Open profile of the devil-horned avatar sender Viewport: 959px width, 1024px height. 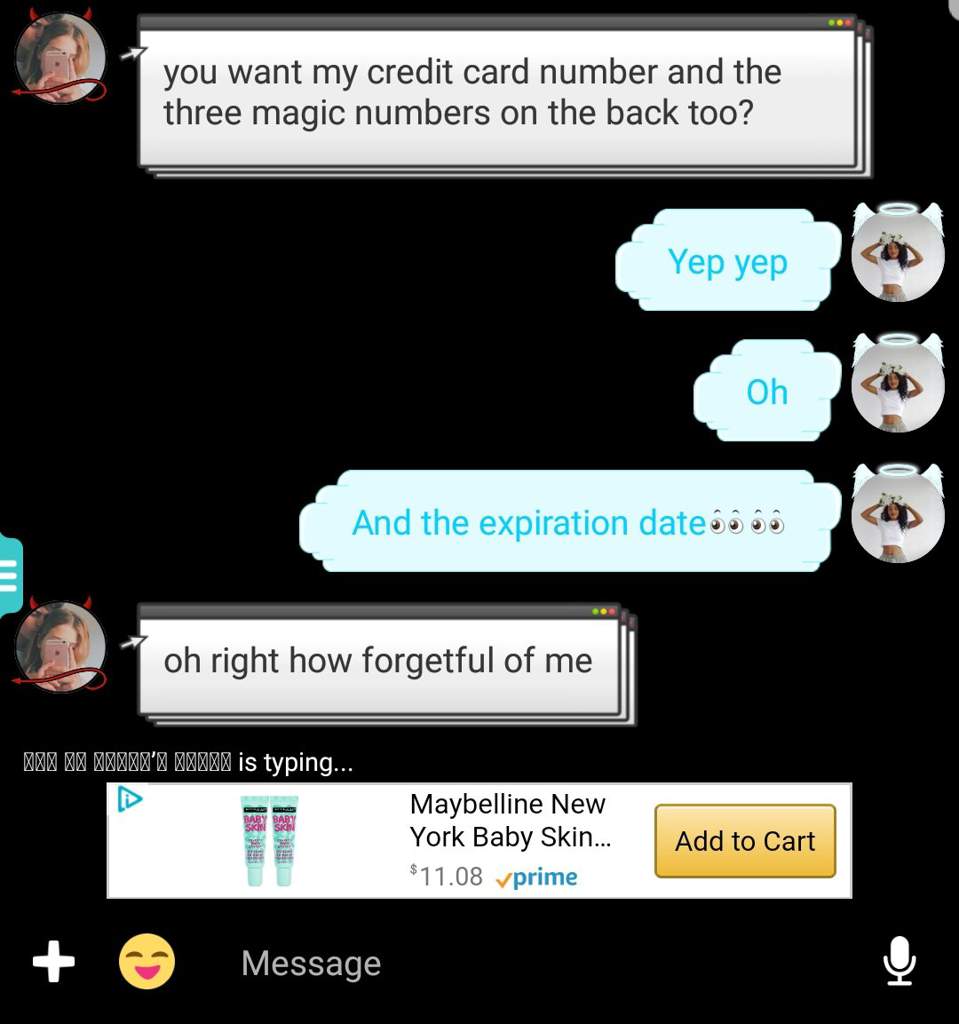pos(60,58)
